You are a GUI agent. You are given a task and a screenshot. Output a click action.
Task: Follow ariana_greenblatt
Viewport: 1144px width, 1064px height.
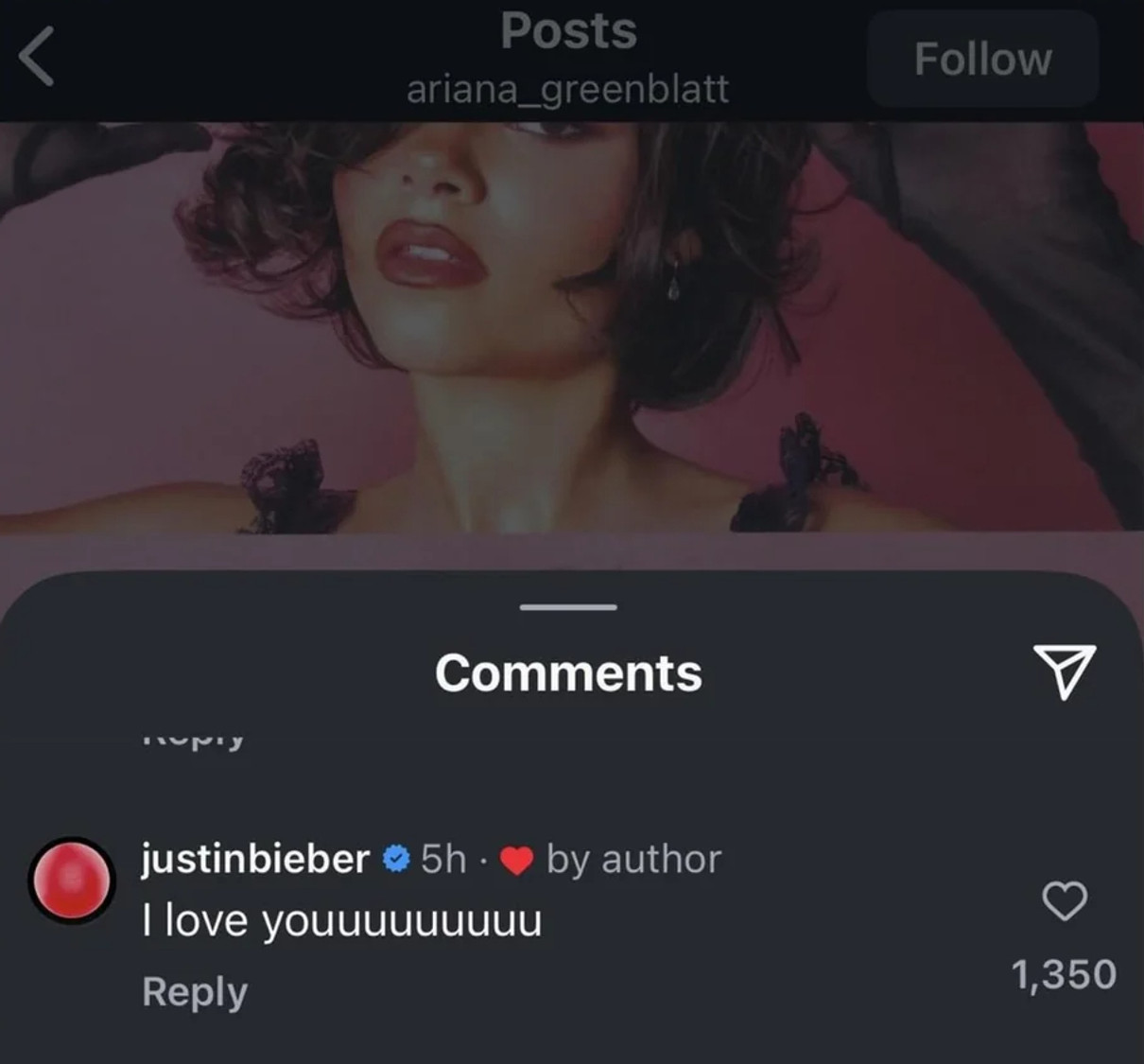[982, 59]
